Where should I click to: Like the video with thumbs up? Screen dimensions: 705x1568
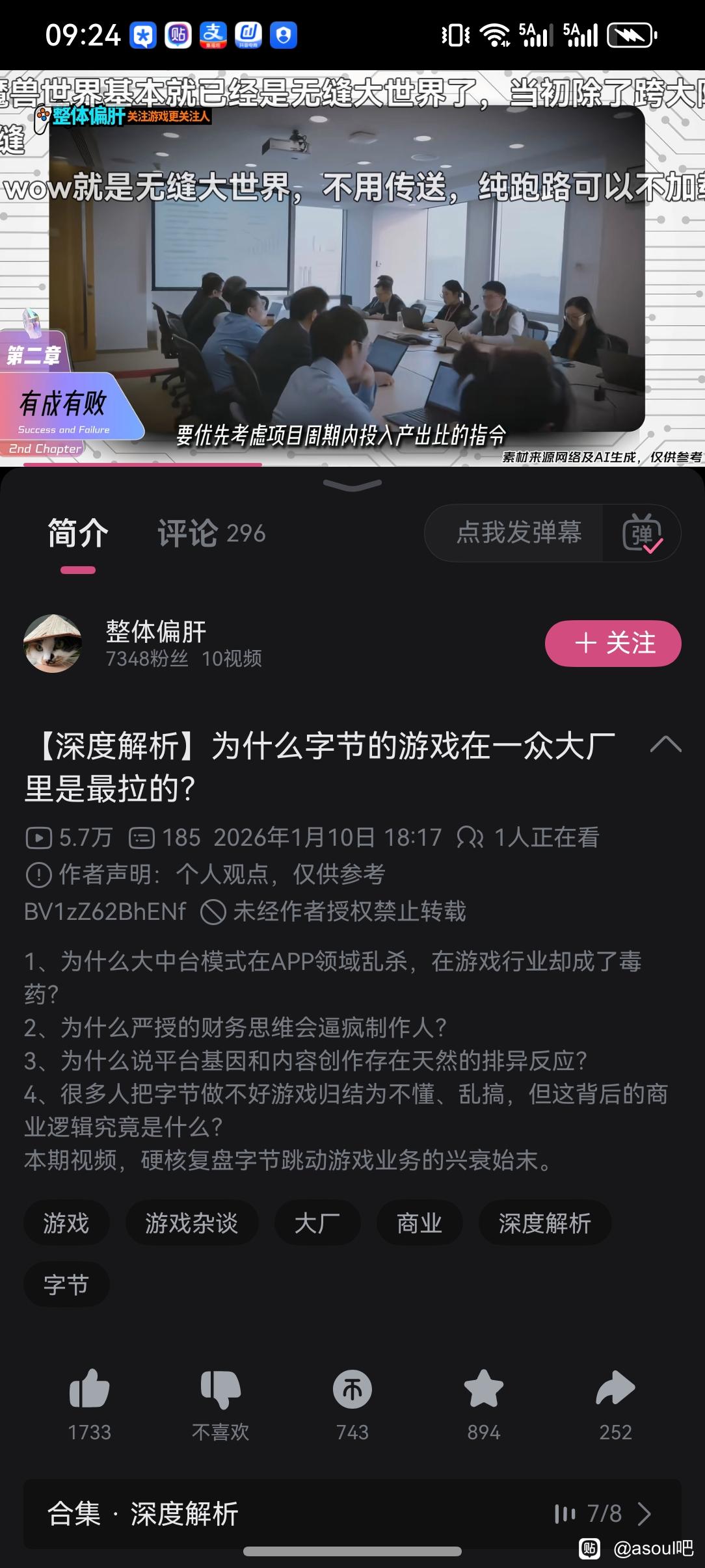(x=90, y=1390)
